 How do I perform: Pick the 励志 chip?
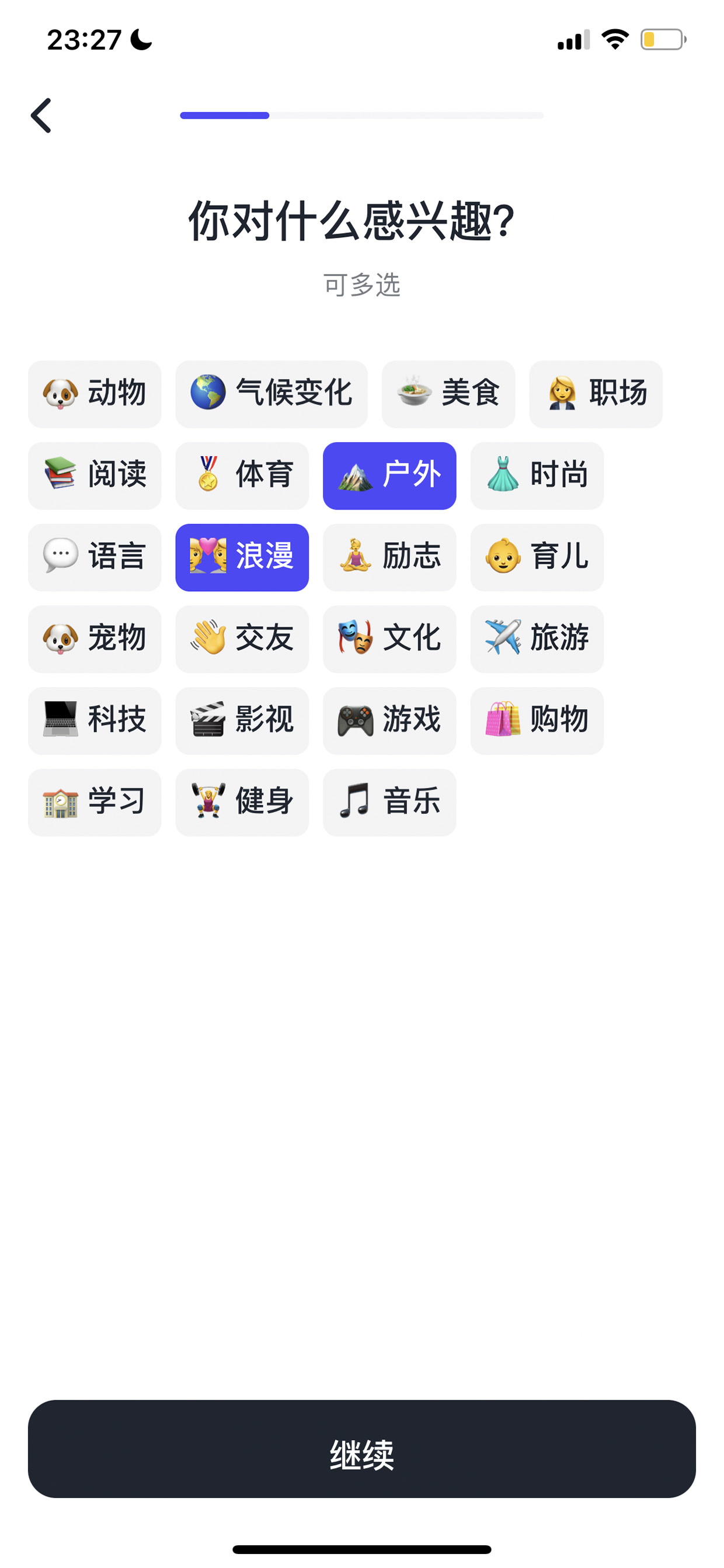pyautogui.click(x=389, y=557)
